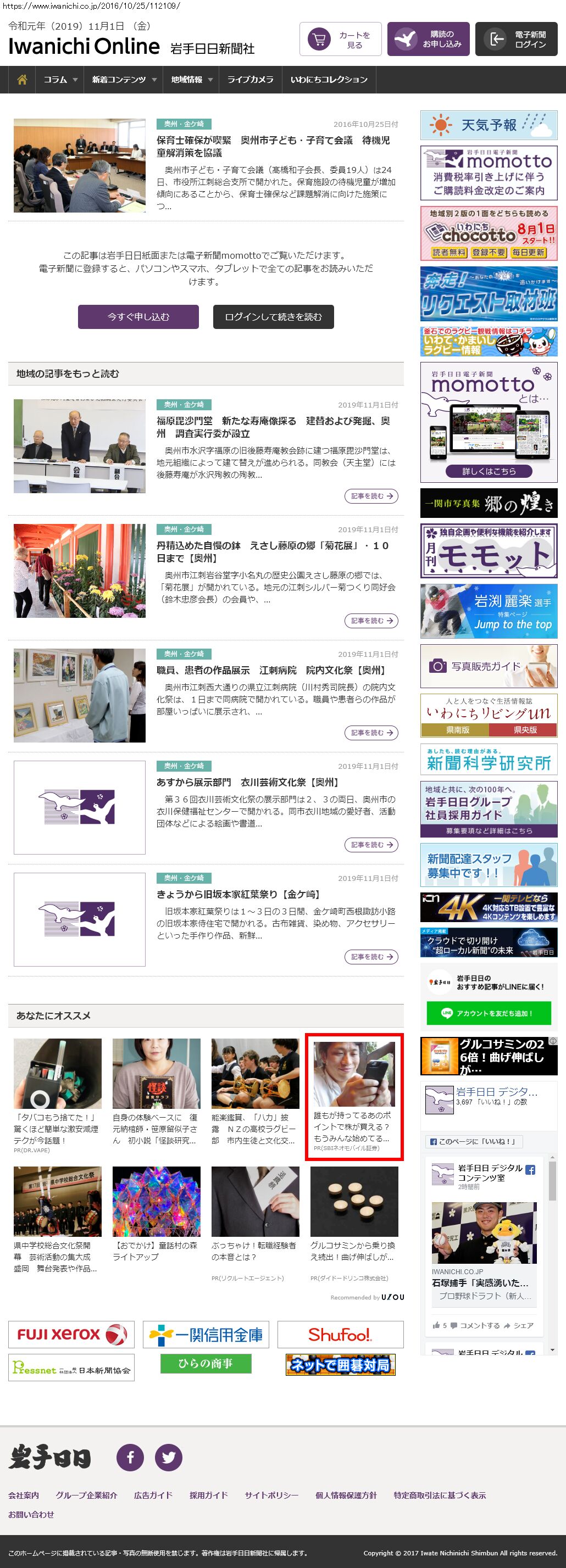The height and width of the screenshot is (1568, 566).
Task: Open the 天気予報 weather banner
Action: tap(489, 125)
